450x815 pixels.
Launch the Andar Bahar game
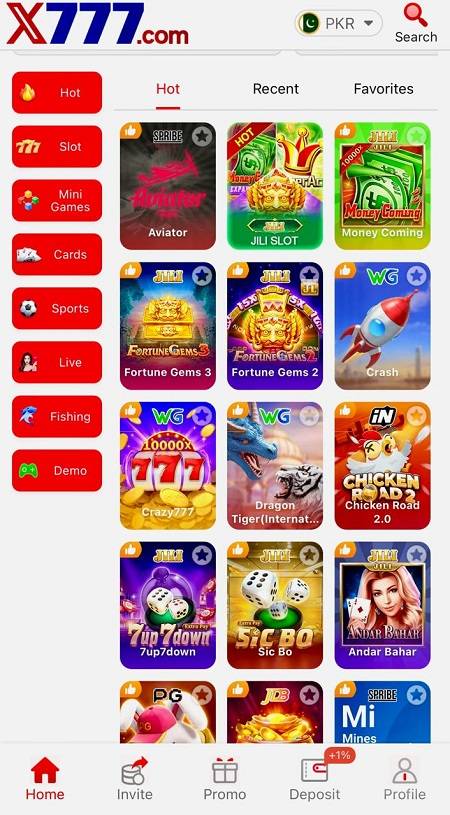pos(382,606)
